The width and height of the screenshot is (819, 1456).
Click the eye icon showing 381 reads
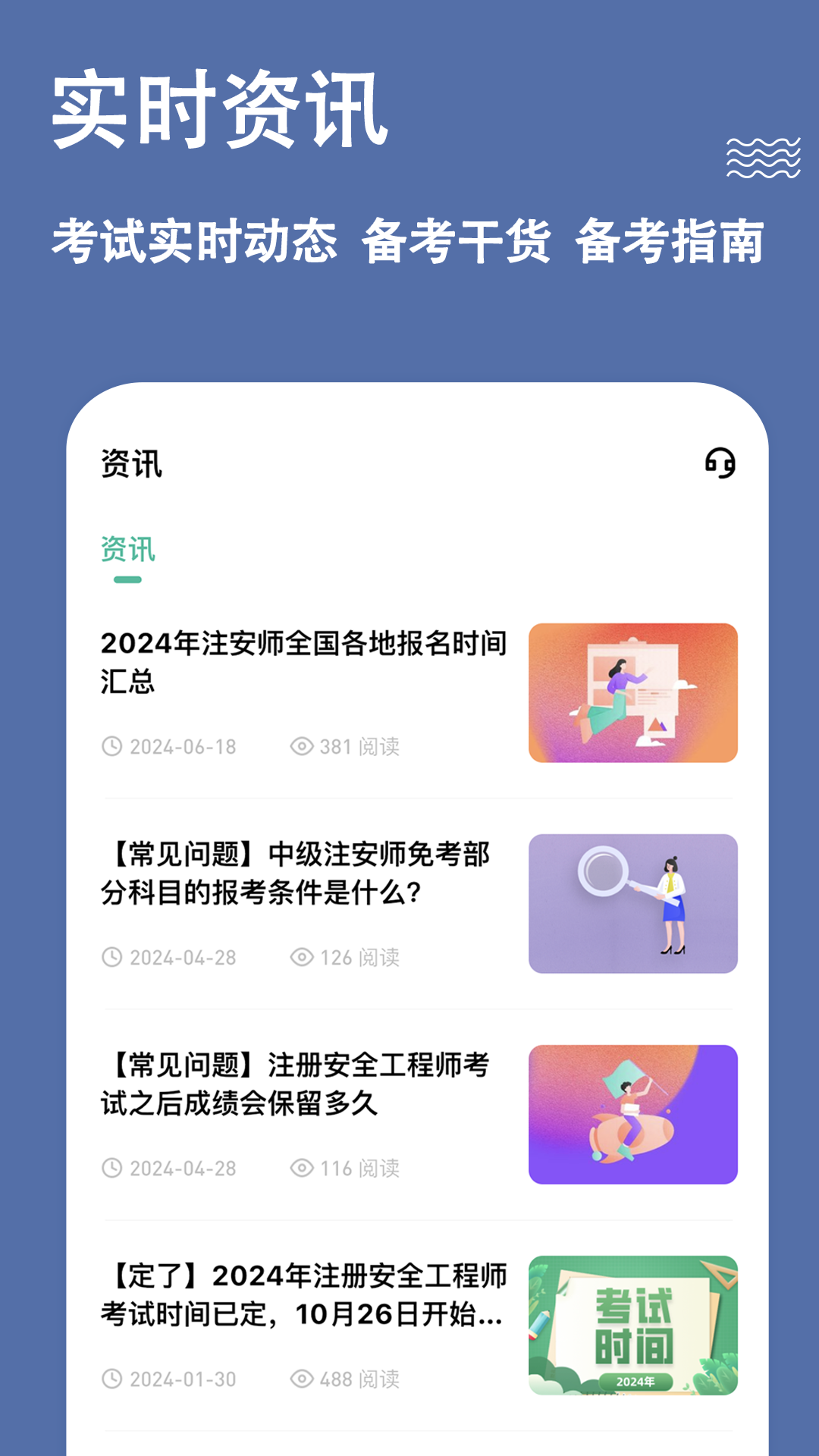click(x=305, y=746)
